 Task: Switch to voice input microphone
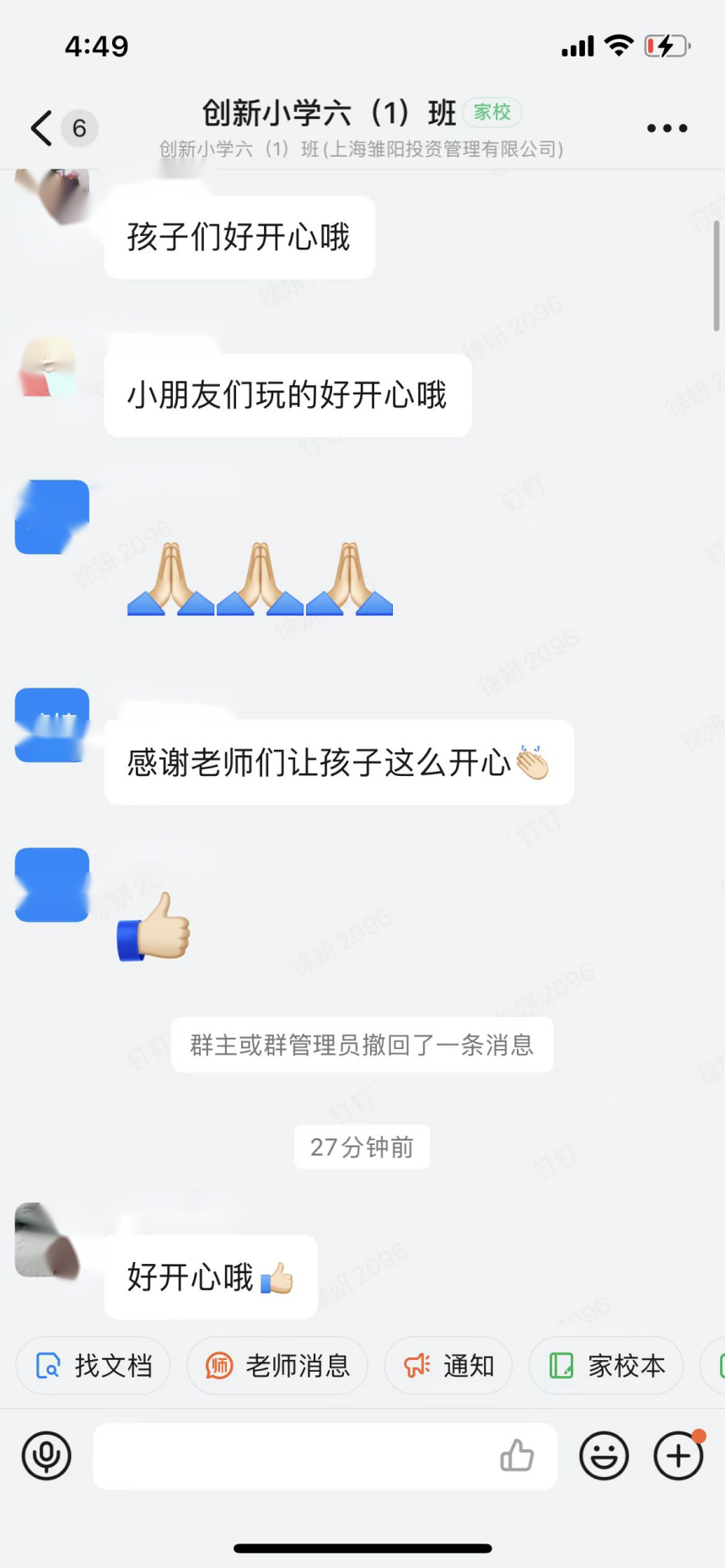[x=46, y=1455]
